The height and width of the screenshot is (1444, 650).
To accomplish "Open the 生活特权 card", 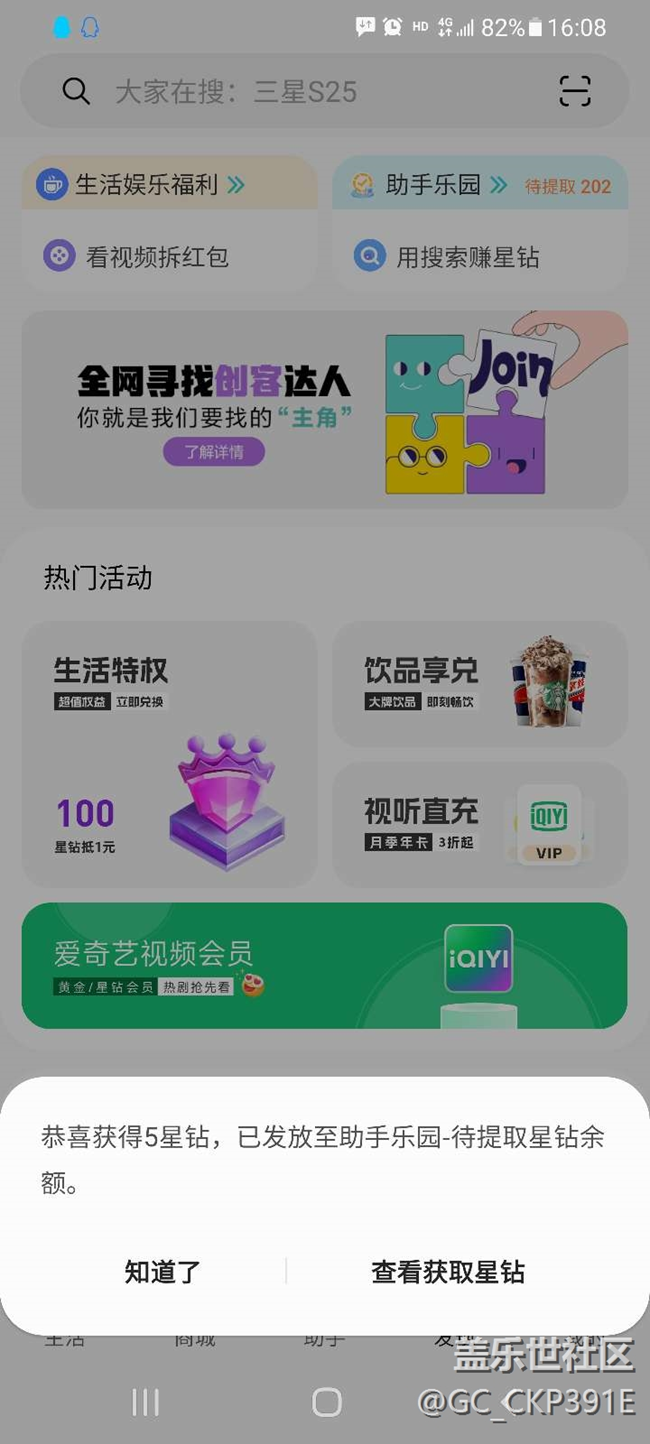I will (169, 754).
